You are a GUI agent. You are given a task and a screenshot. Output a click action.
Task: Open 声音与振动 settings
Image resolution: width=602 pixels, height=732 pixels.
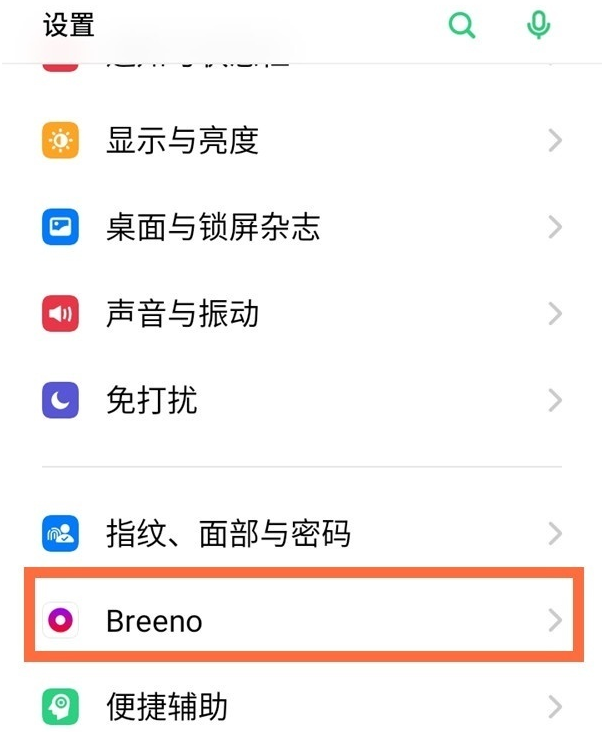pyautogui.click(x=300, y=314)
